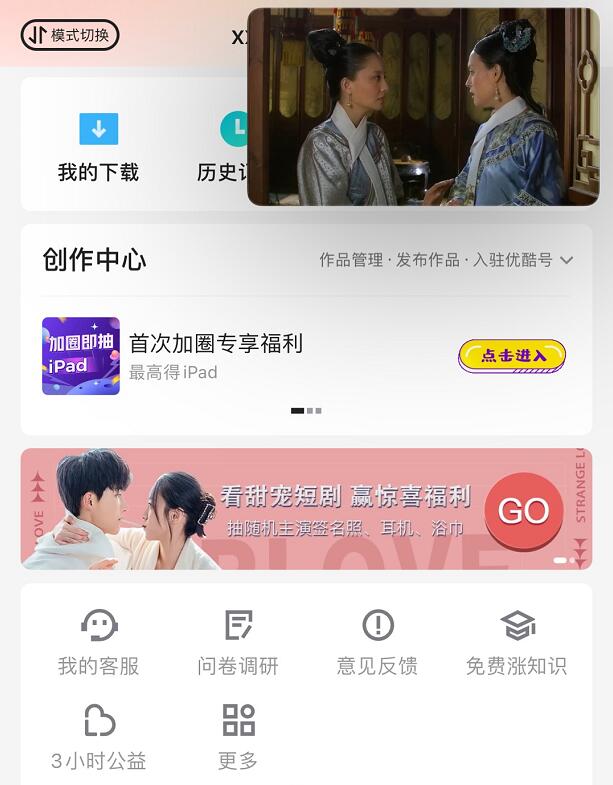Tap the floating picture-in-picture video window

point(423,107)
